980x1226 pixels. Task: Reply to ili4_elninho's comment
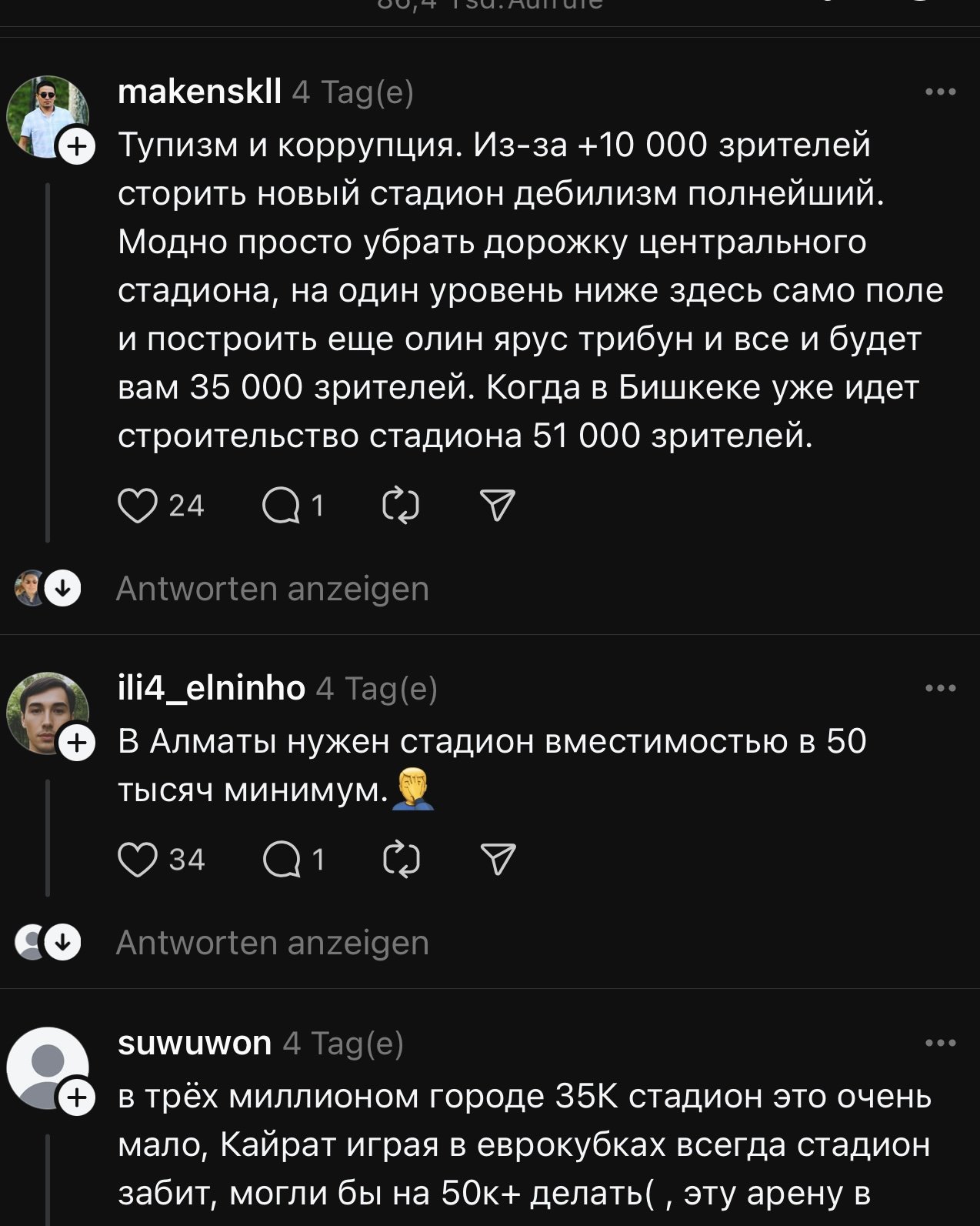(281, 860)
